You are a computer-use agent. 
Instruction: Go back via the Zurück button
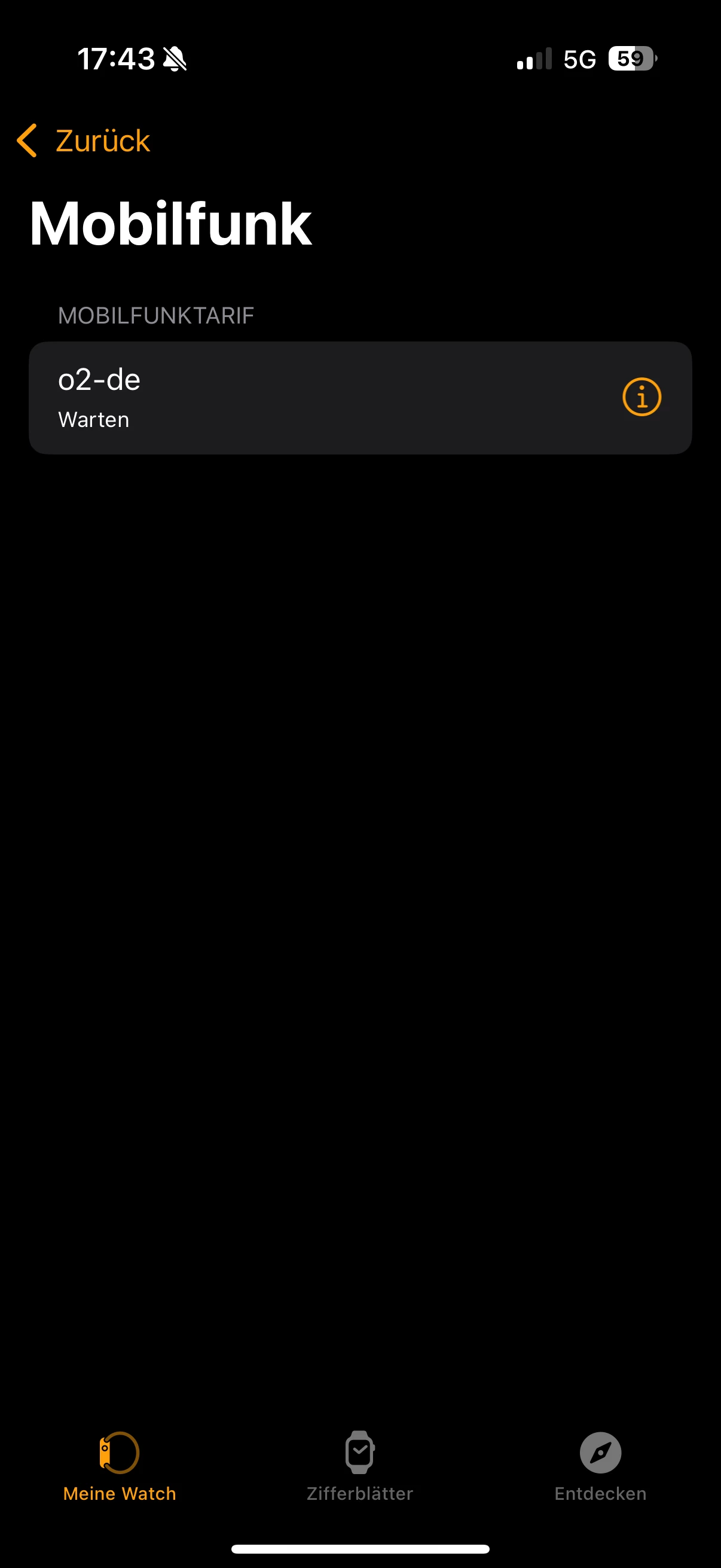click(x=84, y=141)
